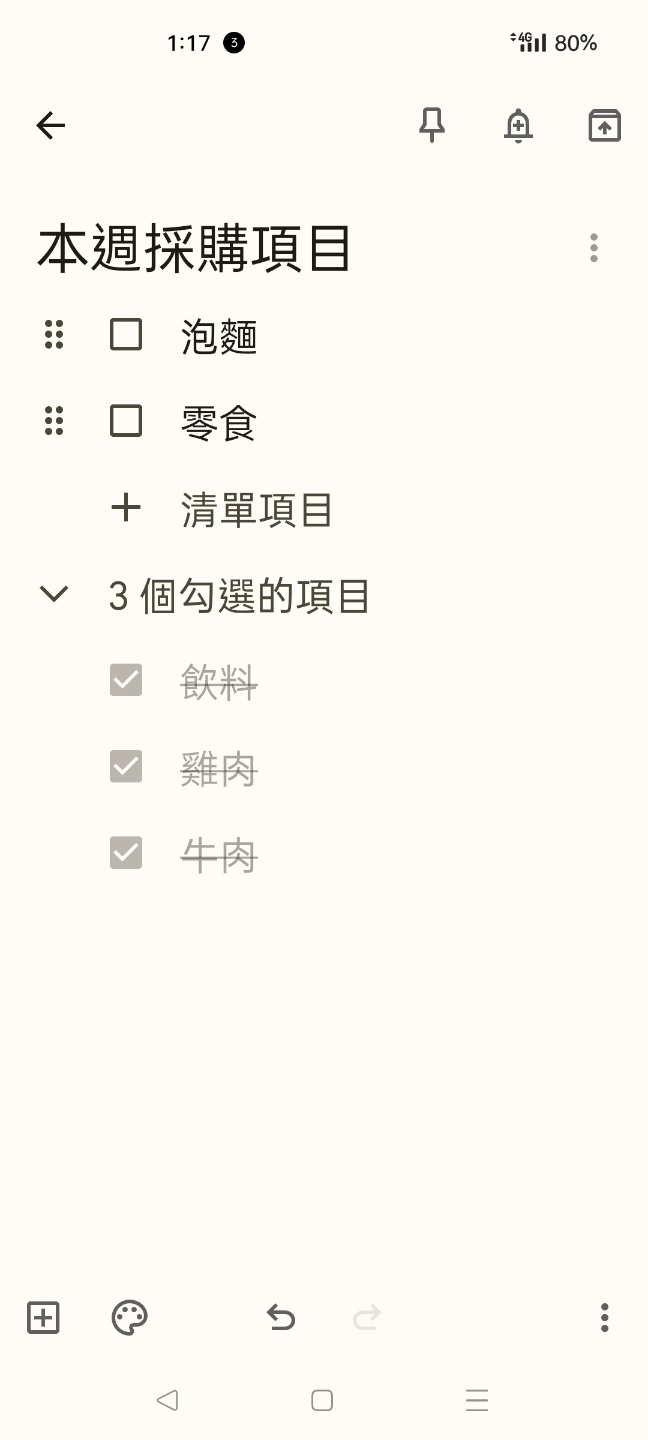Archive this note

point(604,125)
